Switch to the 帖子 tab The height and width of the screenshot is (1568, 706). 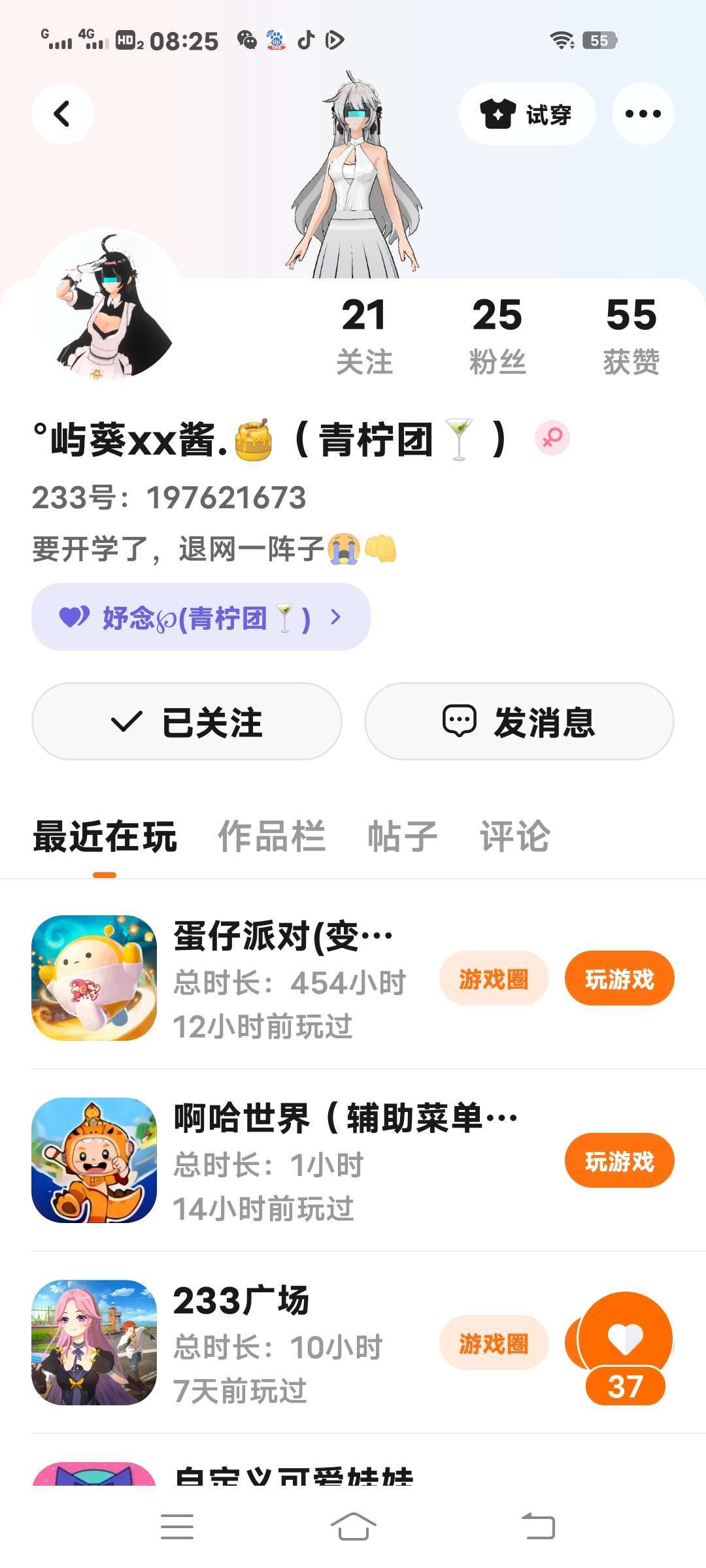click(x=402, y=836)
